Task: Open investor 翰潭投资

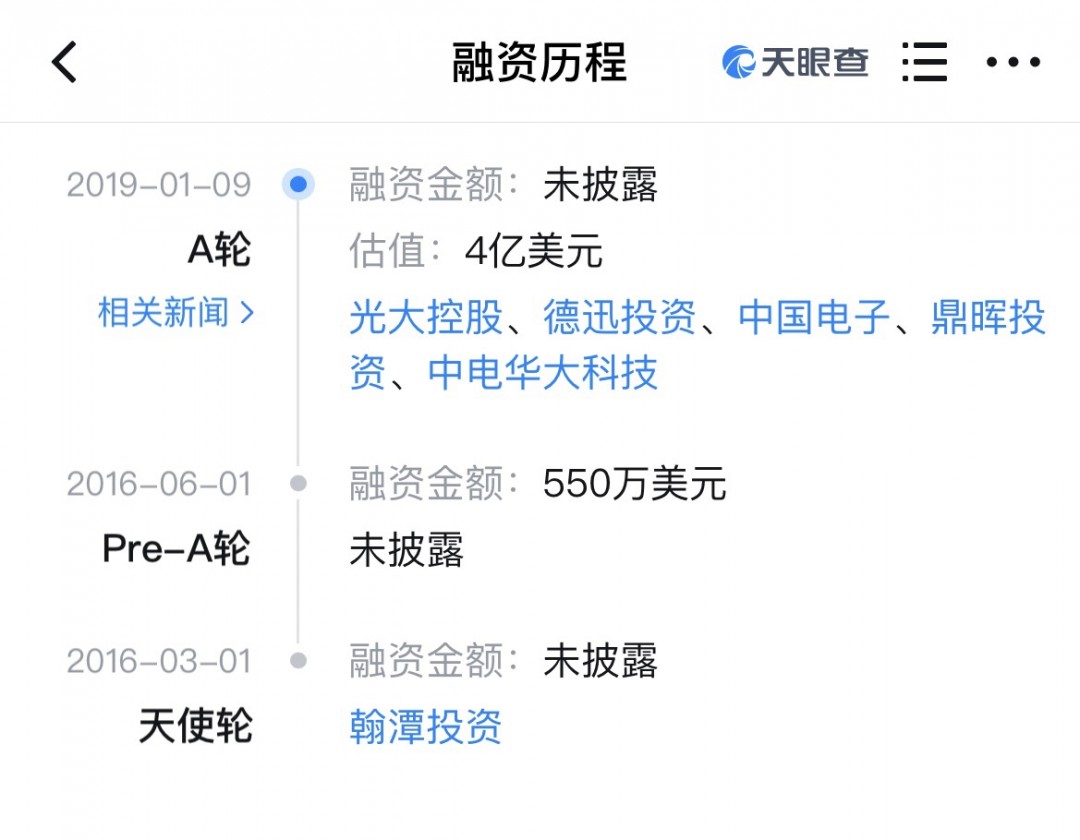Action: point(426,727)
